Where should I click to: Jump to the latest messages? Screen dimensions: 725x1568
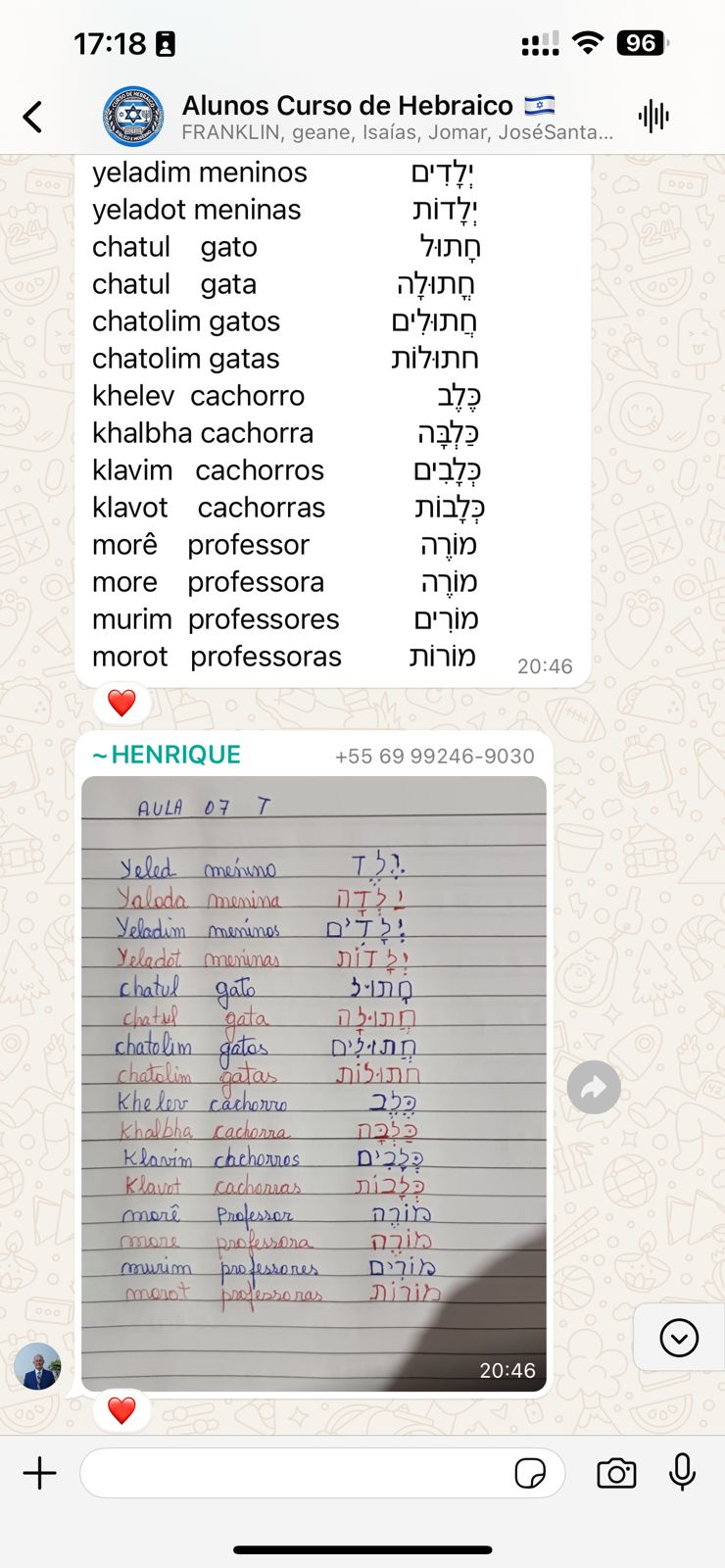pos(679,1337)
